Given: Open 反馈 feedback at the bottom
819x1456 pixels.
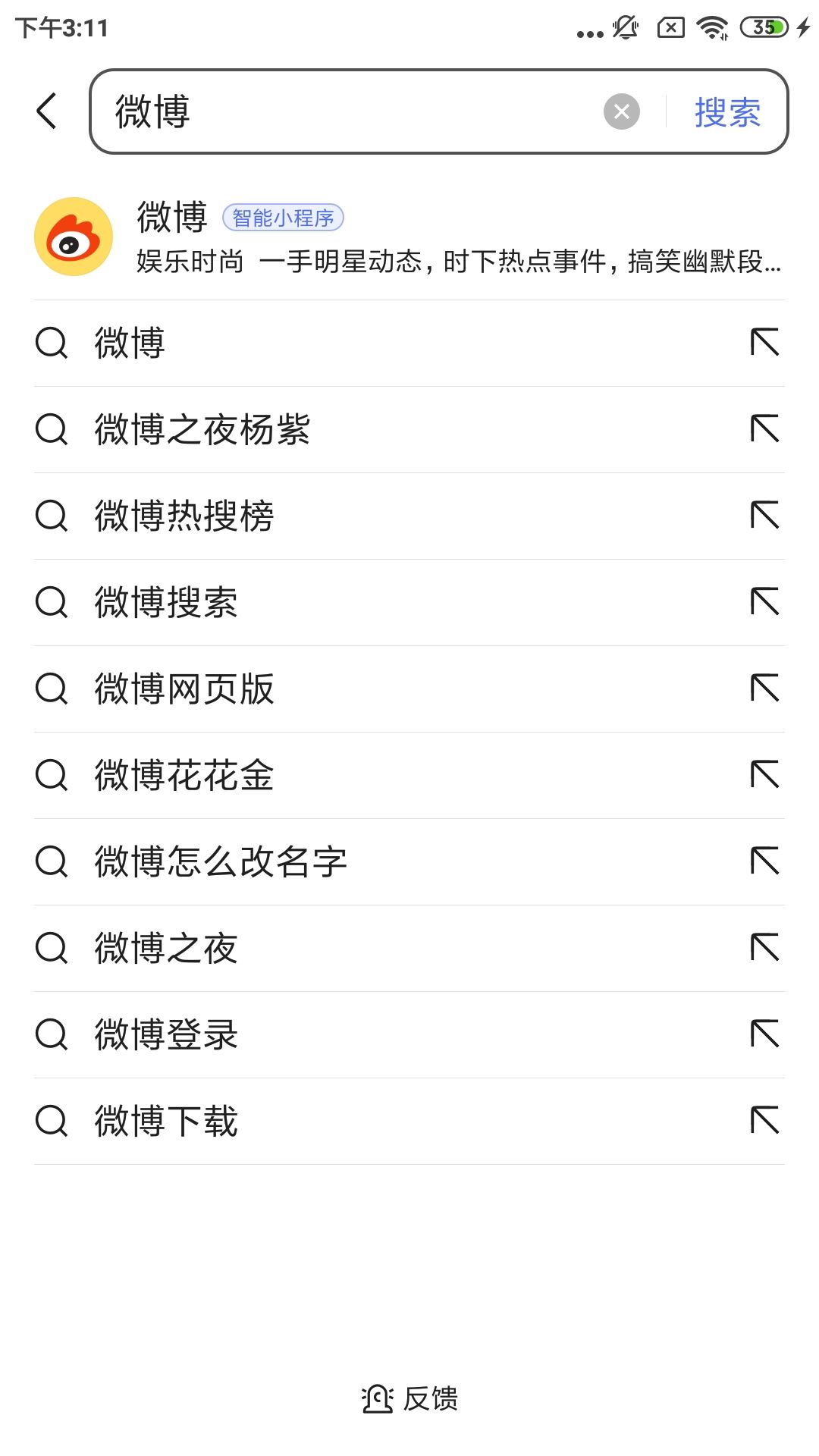Looking at the screenshot, I should [410, 1398].
